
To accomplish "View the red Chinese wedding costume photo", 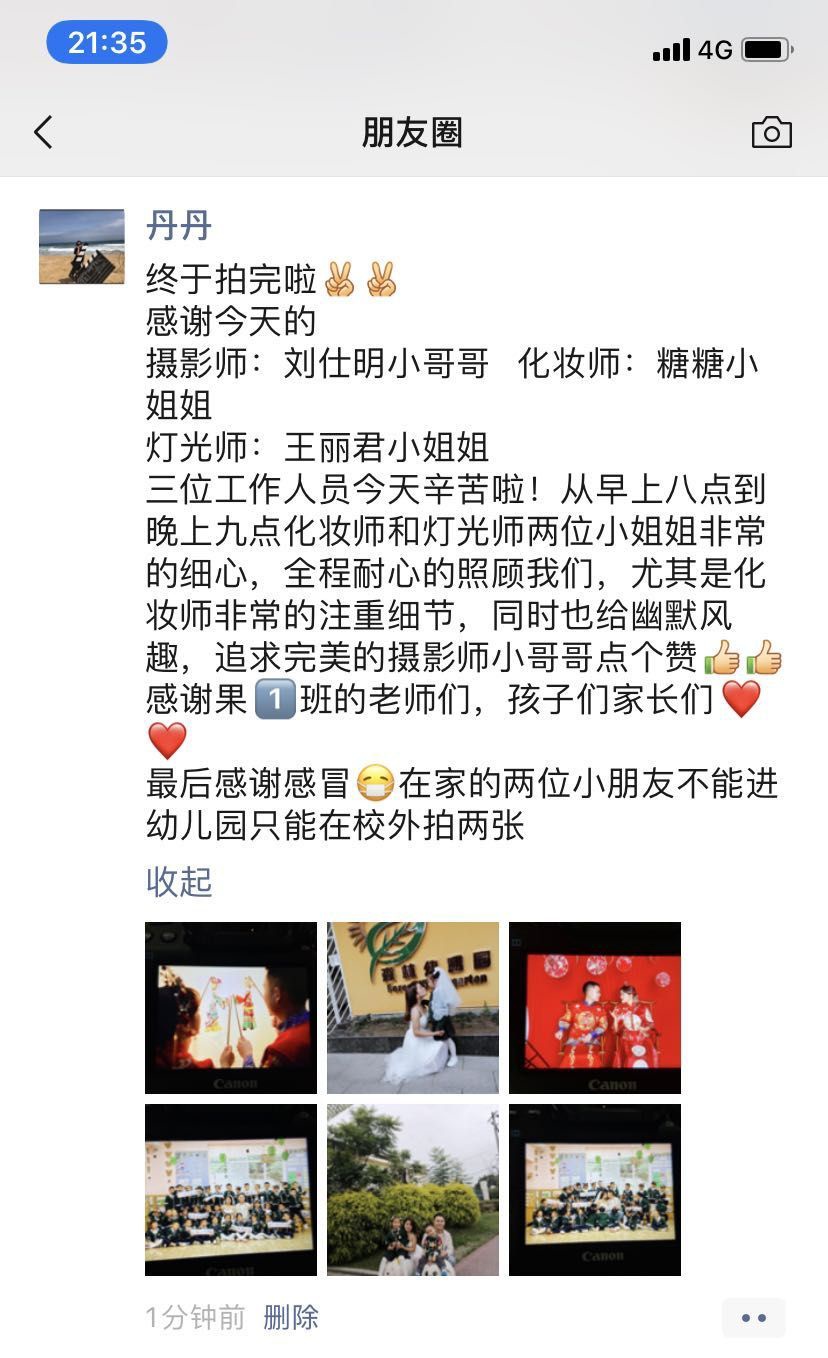I will click(x=595, y=1007).
